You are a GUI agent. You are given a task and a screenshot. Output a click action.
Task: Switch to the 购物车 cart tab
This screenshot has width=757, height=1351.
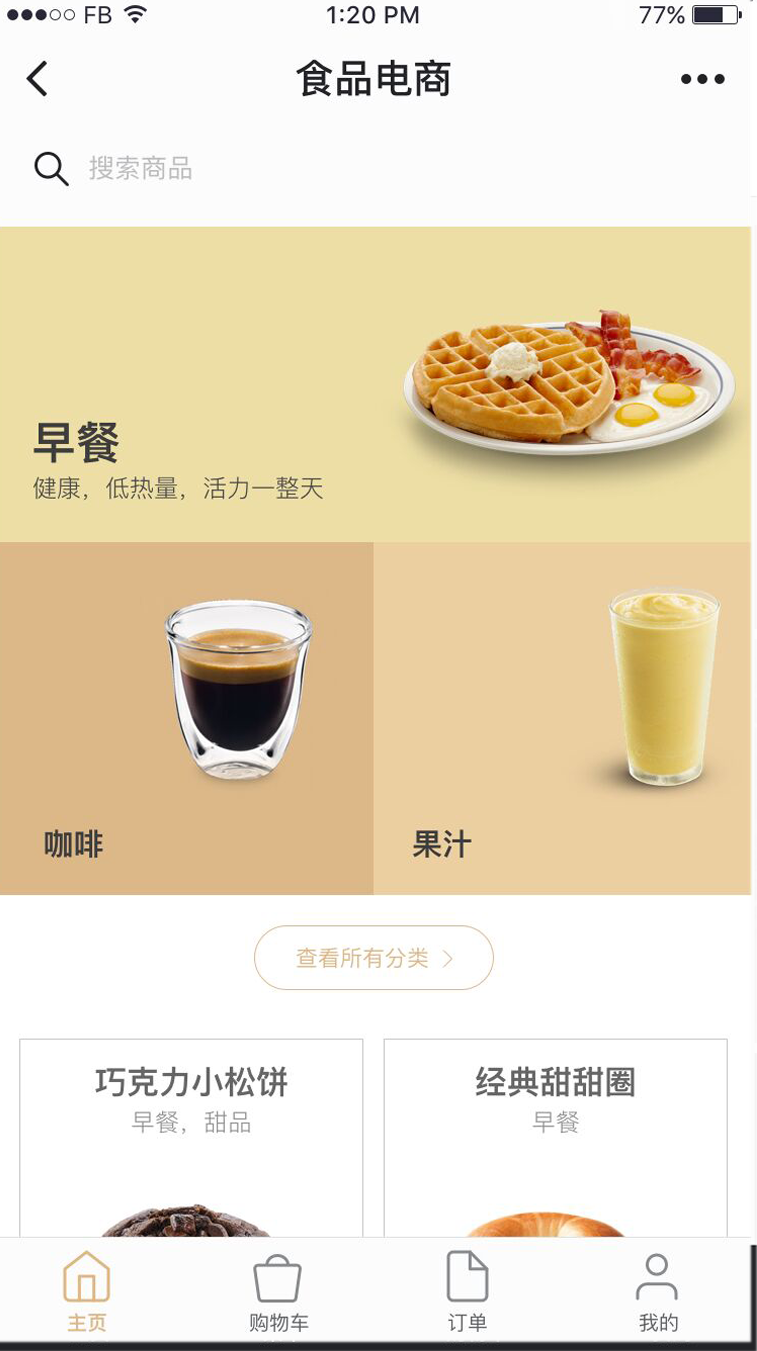278,1292
